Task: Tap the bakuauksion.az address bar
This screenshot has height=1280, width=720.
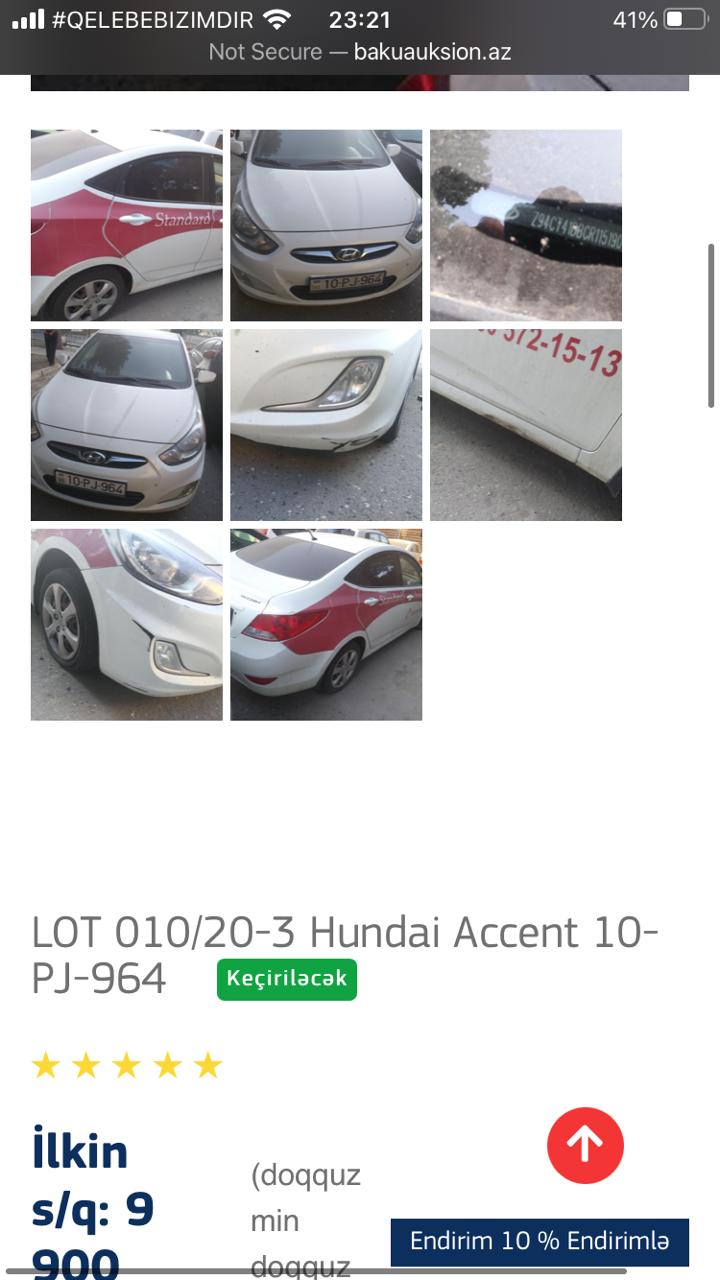Action: click(360, 52)
